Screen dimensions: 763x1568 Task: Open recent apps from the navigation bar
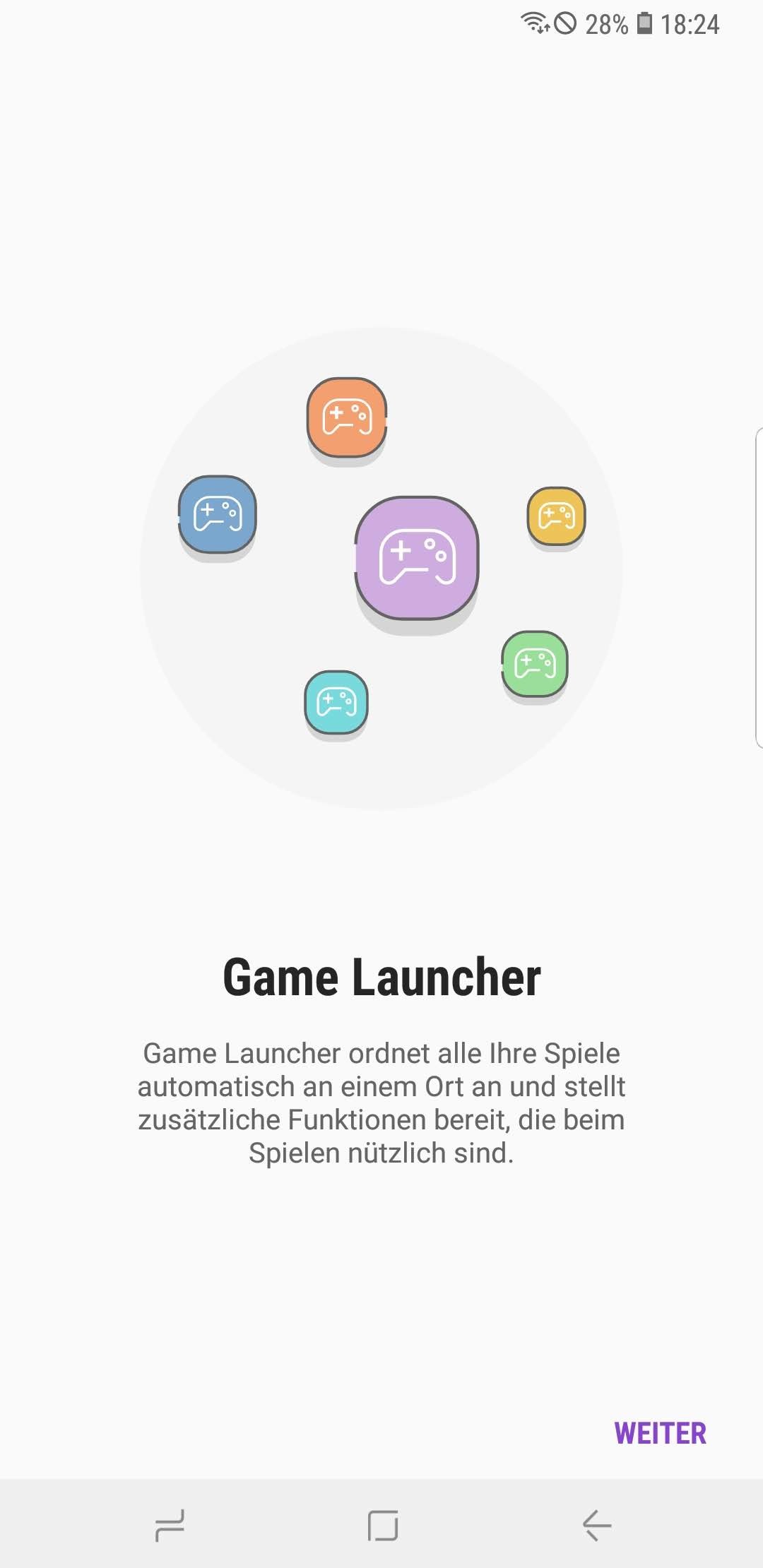coord(170,1525)
